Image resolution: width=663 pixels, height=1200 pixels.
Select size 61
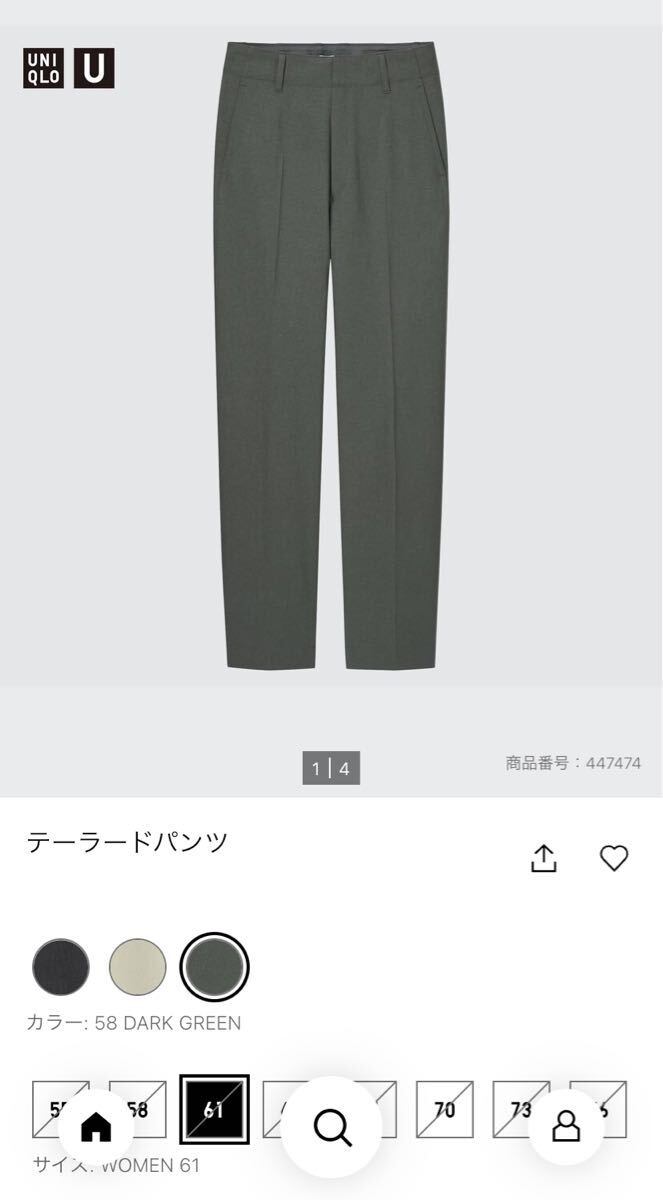tap(214, 1109)
